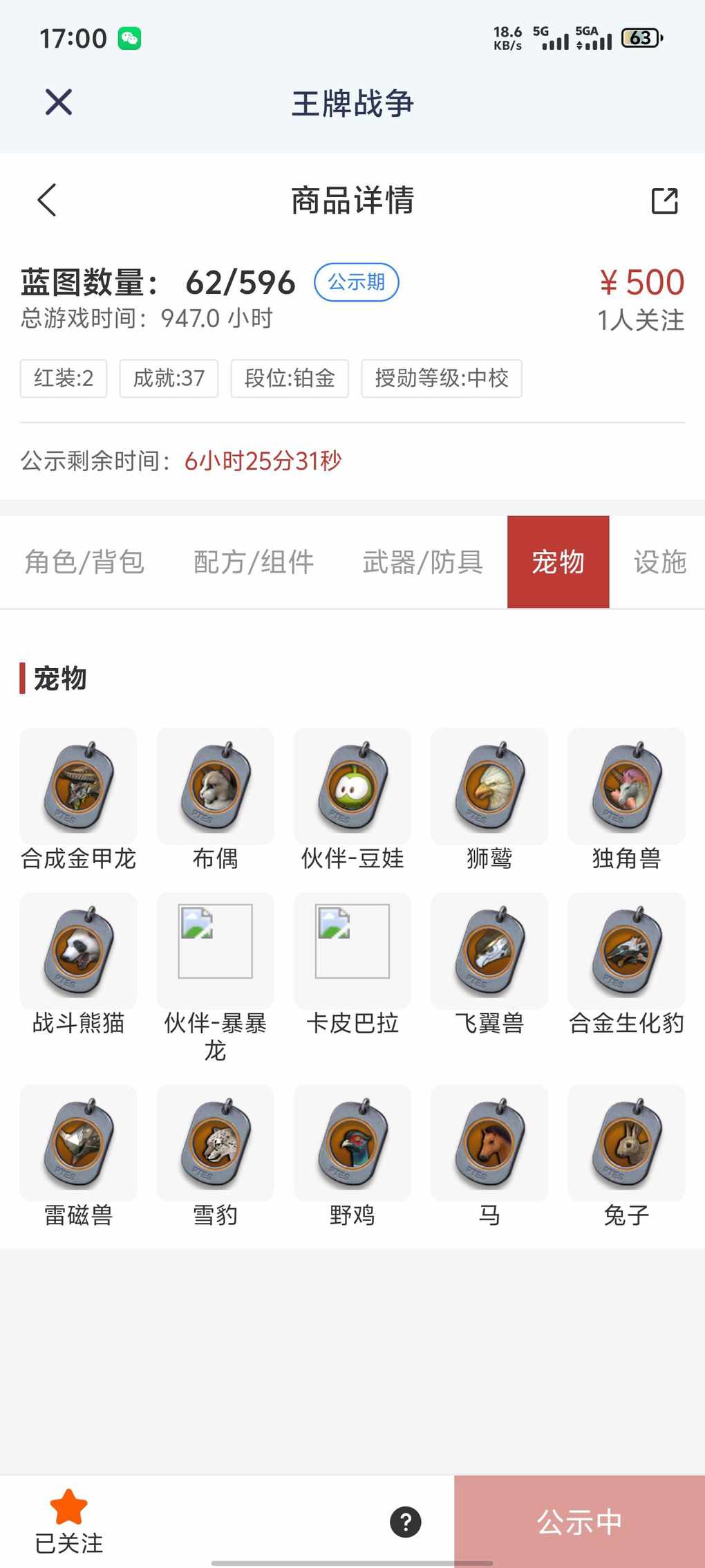705x1568 pixels.
Task: Open the help question mark icon
Action: (x=406, y=1522)
